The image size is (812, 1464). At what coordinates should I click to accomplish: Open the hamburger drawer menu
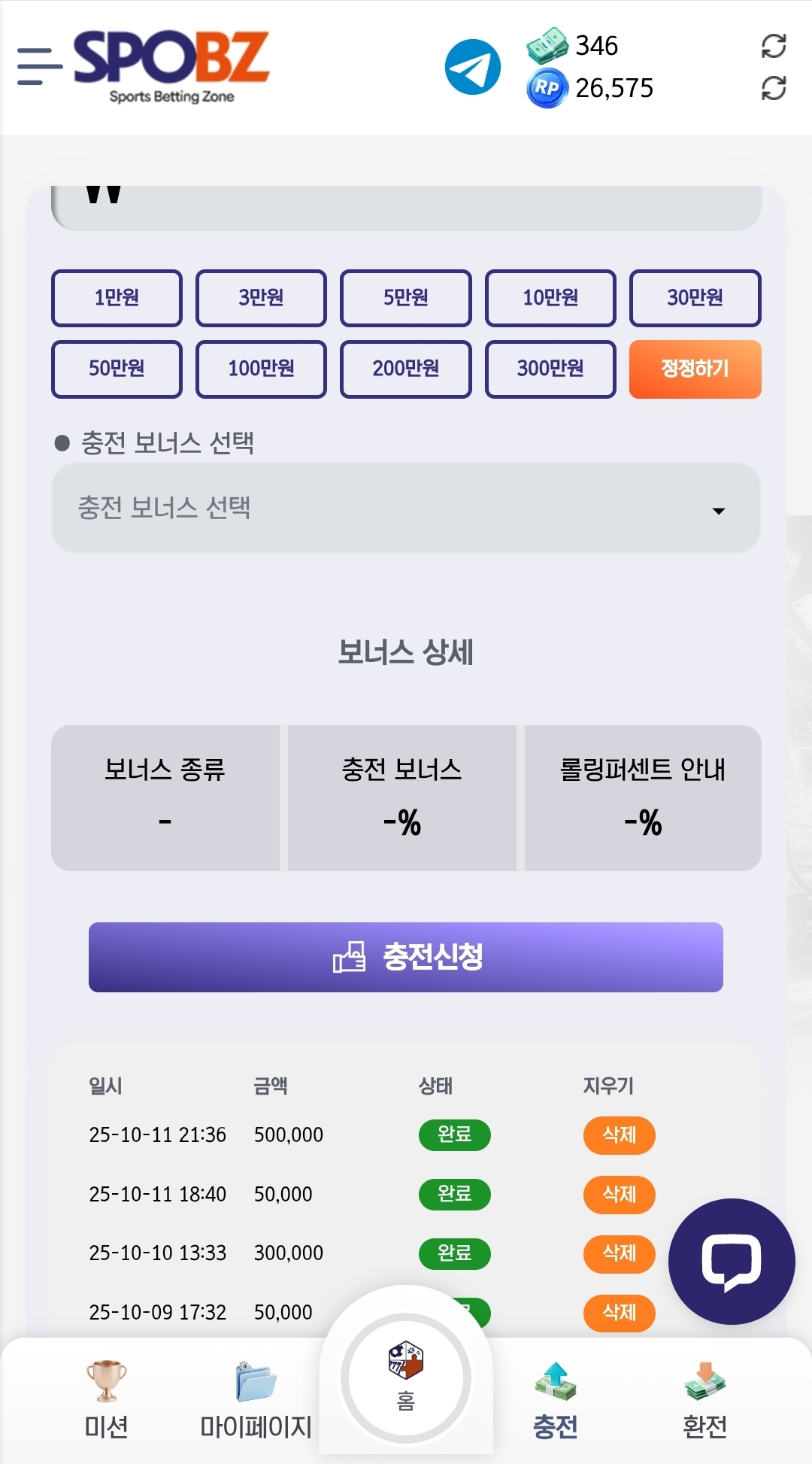point(39,66)
